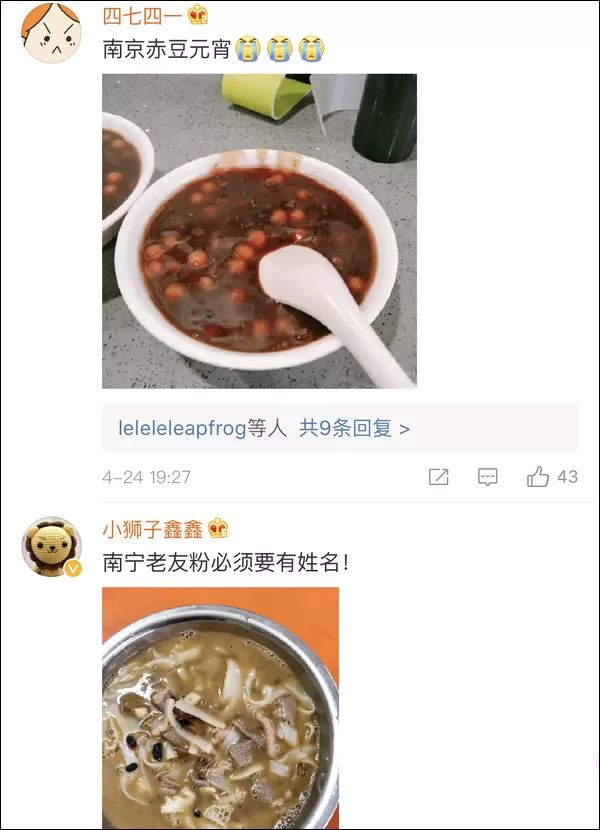This screenshot has height=830, width=600.
Task: Open the username 四七四一
Action: click(x=141, y=15)
